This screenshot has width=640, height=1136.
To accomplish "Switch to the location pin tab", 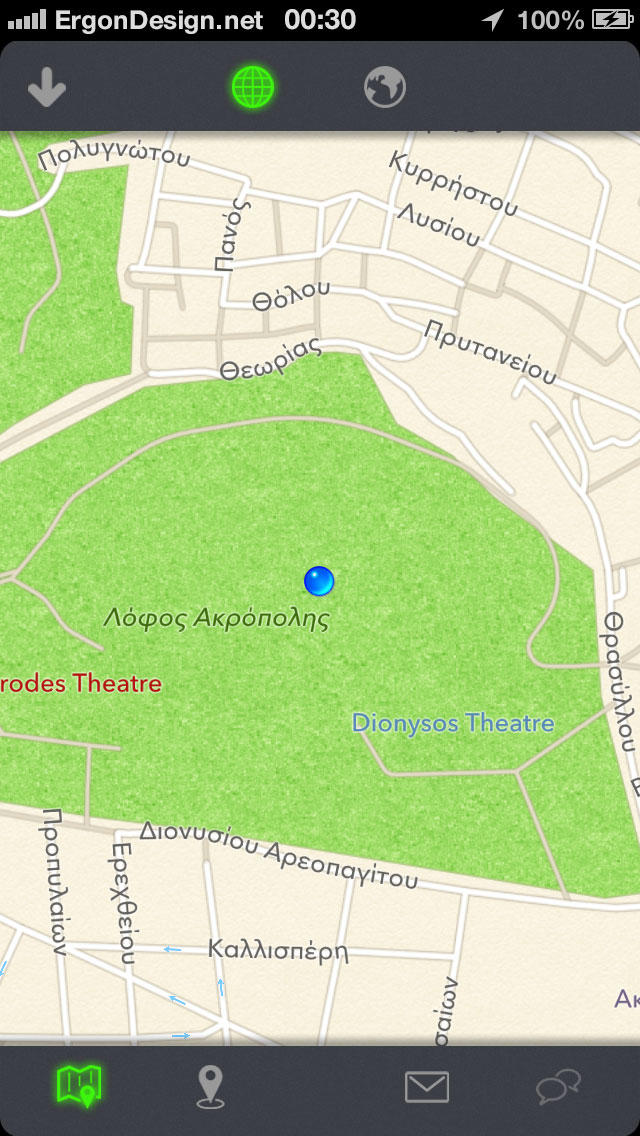I will 211,1087.
